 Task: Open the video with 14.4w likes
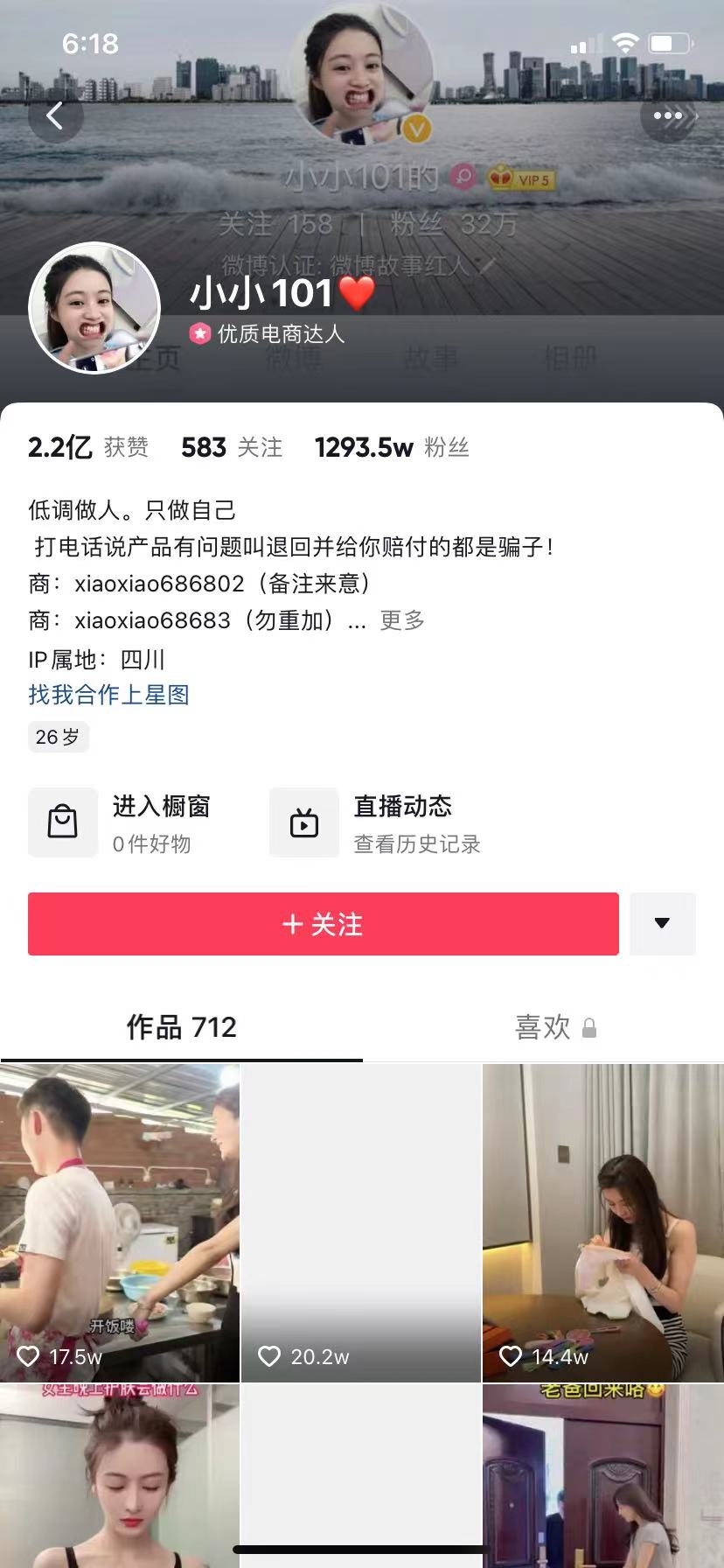click(x=603, y=1222)
